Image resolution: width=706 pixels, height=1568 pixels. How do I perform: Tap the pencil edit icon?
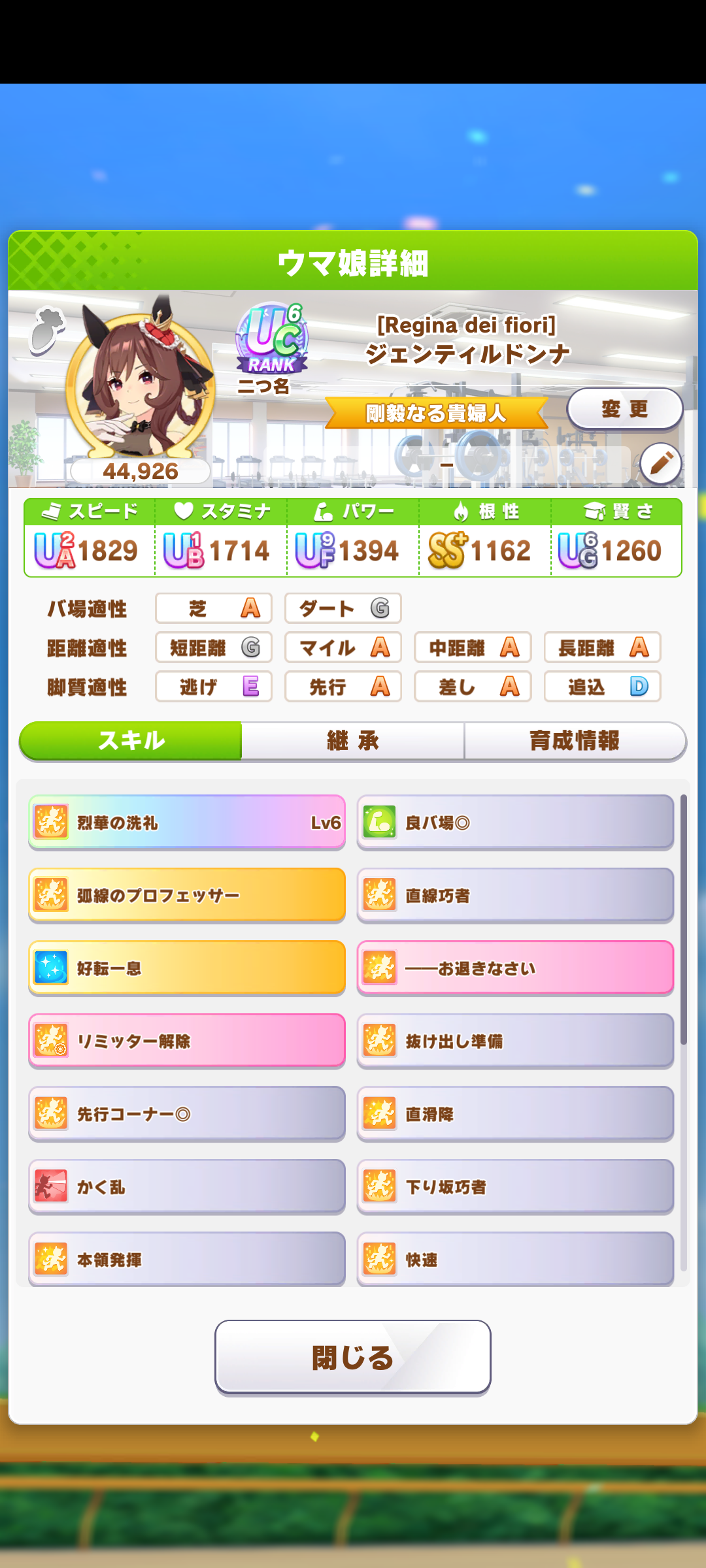tap(660, 463)
